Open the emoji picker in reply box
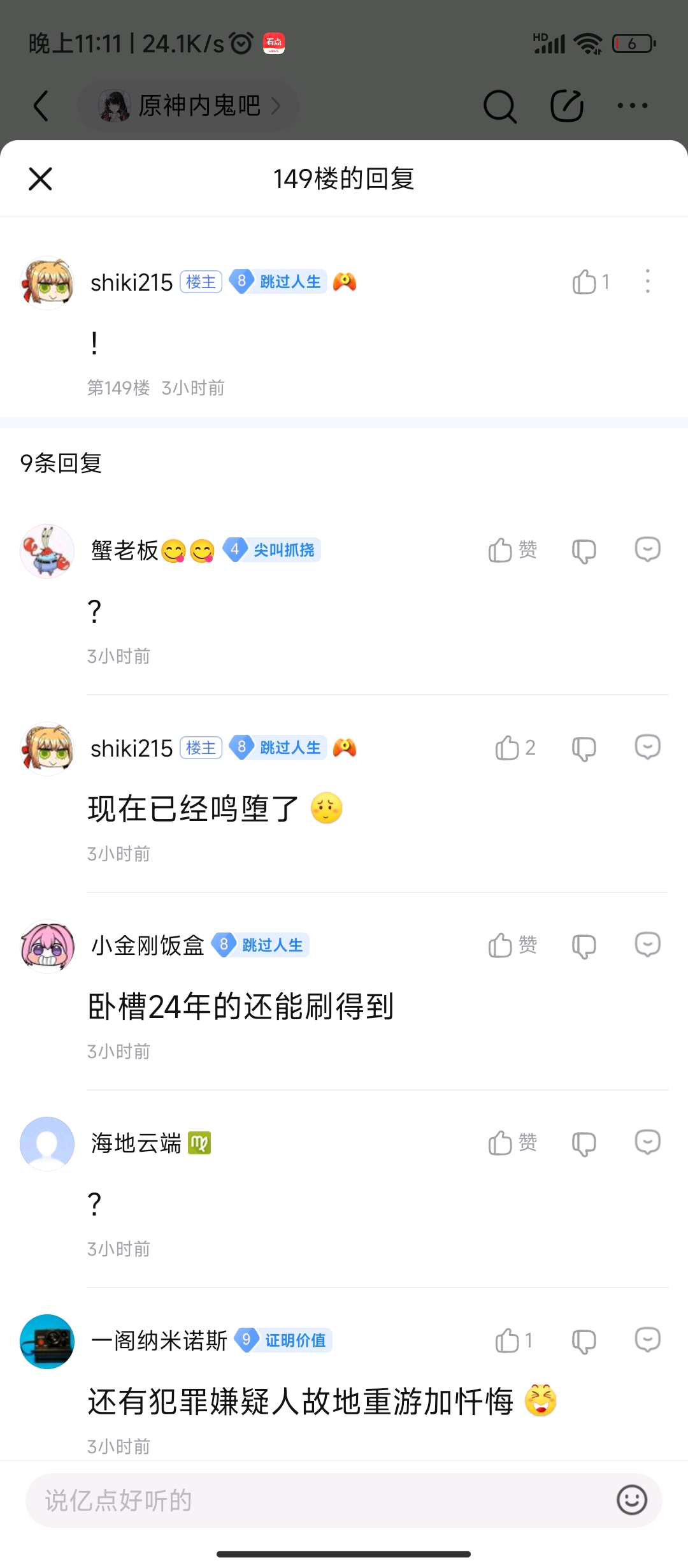688x1568 pixels. 631,1500
